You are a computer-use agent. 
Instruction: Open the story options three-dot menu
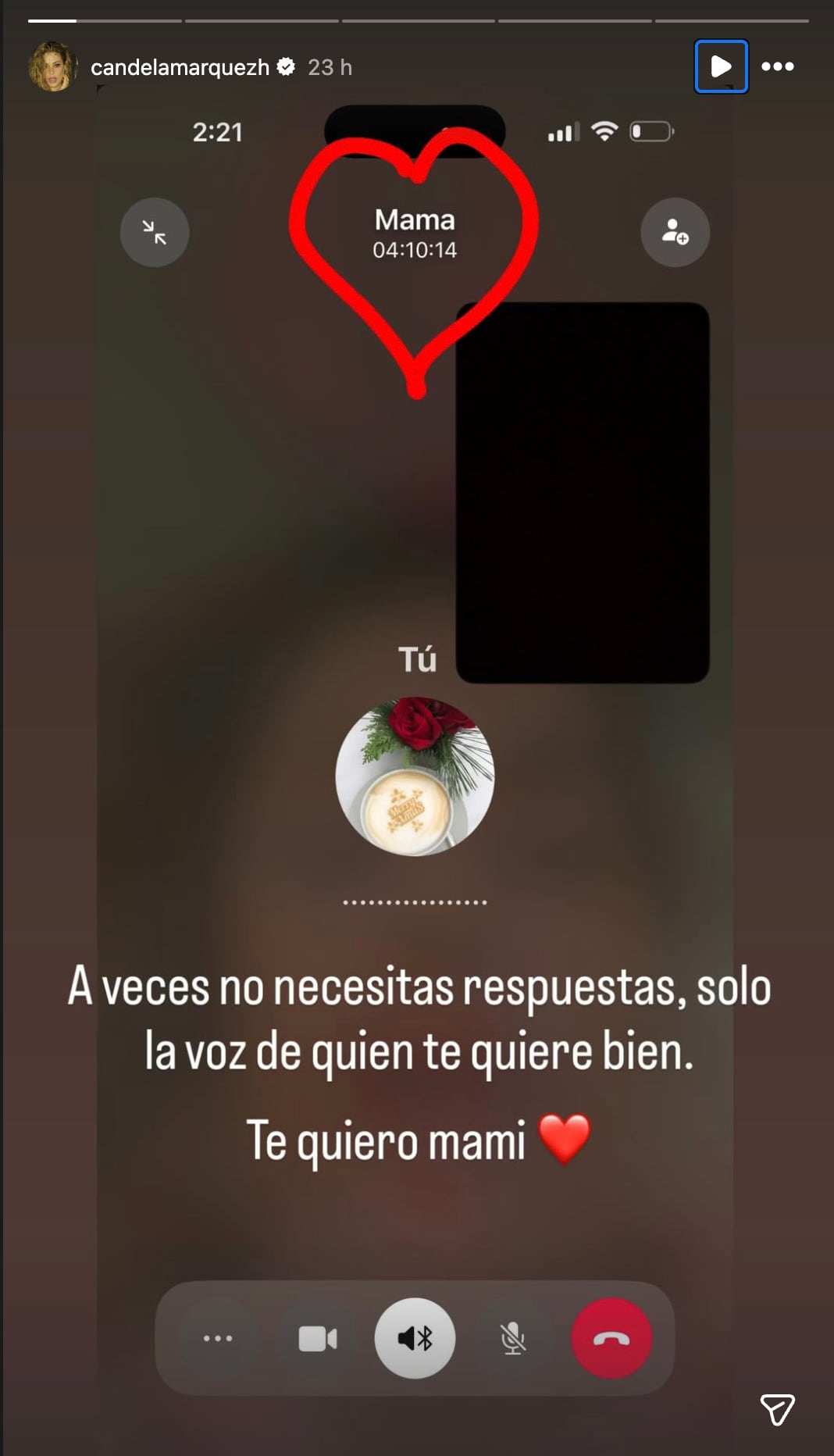(779, 67)
